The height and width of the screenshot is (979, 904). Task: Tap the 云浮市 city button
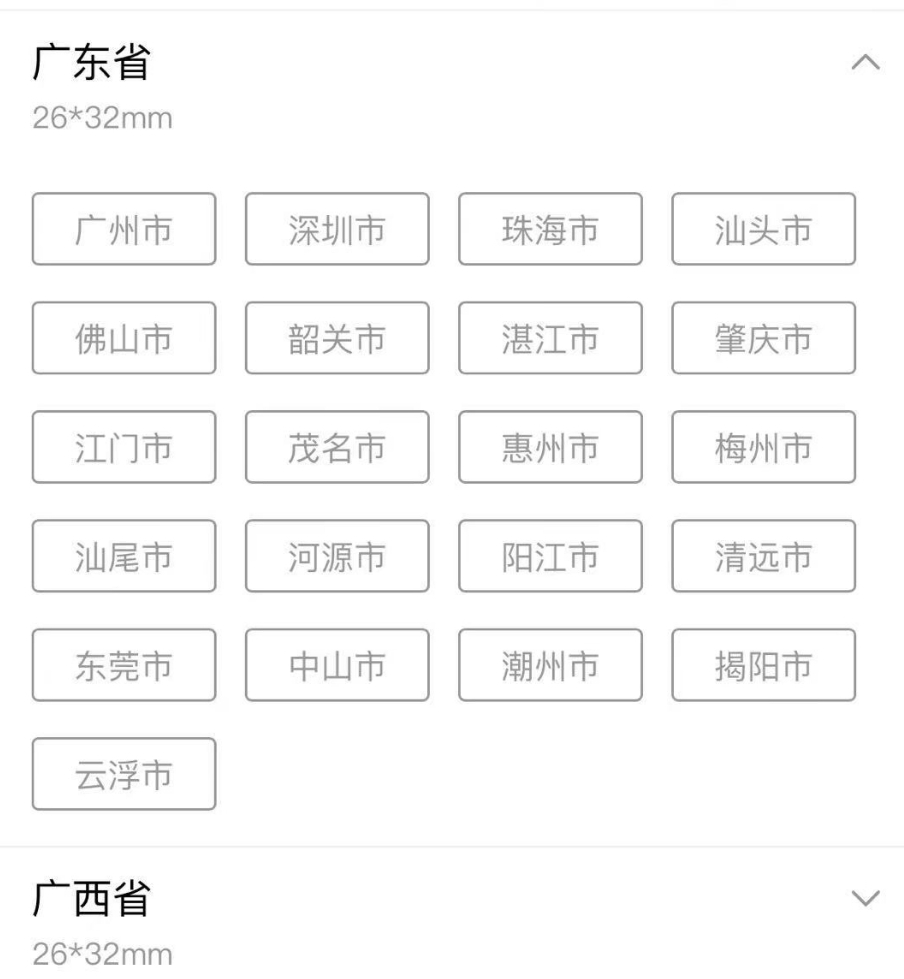123,773
